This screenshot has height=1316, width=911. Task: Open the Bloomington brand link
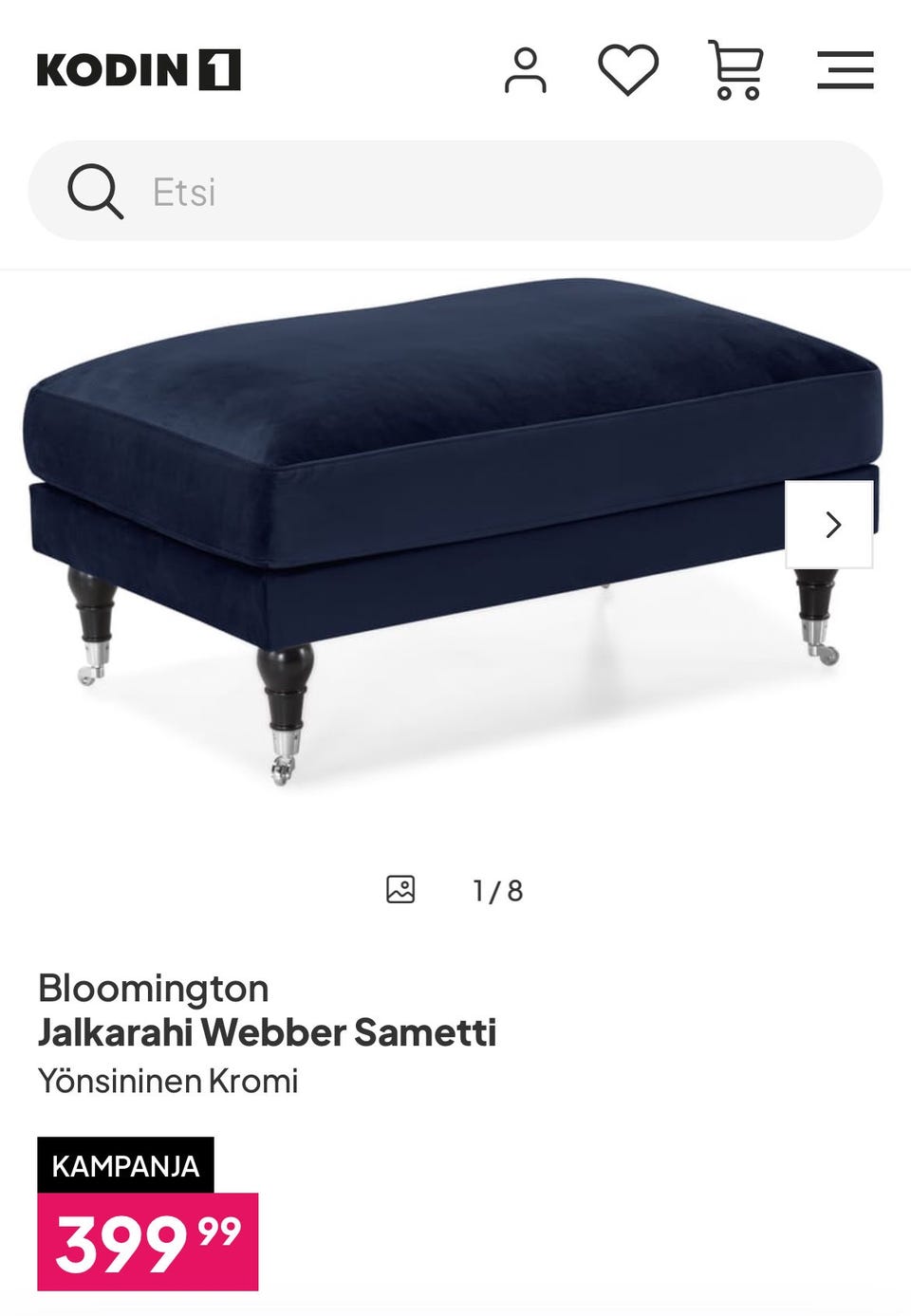[x=154, y=989]
